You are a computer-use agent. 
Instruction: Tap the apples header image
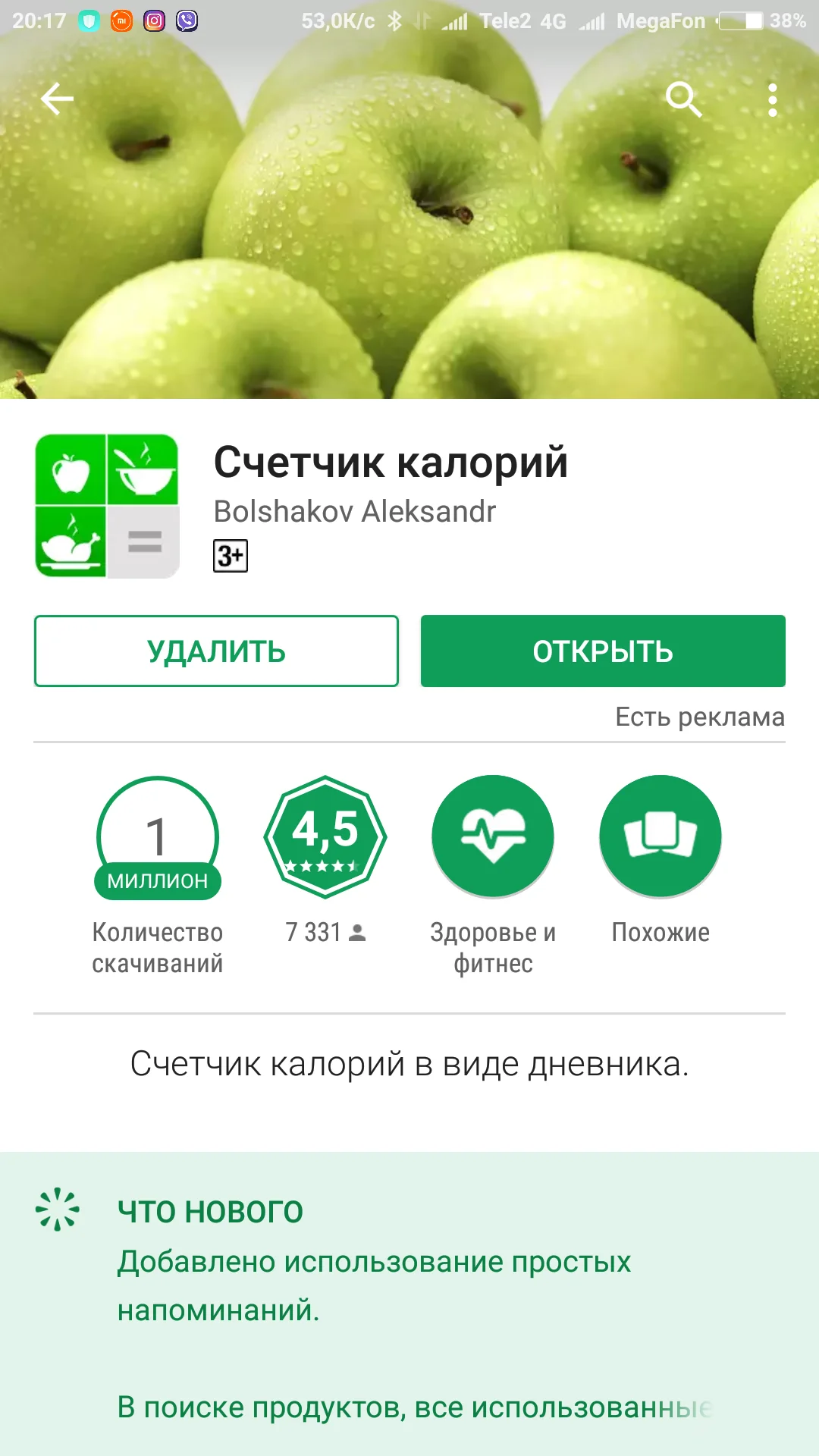pos(409,227)
